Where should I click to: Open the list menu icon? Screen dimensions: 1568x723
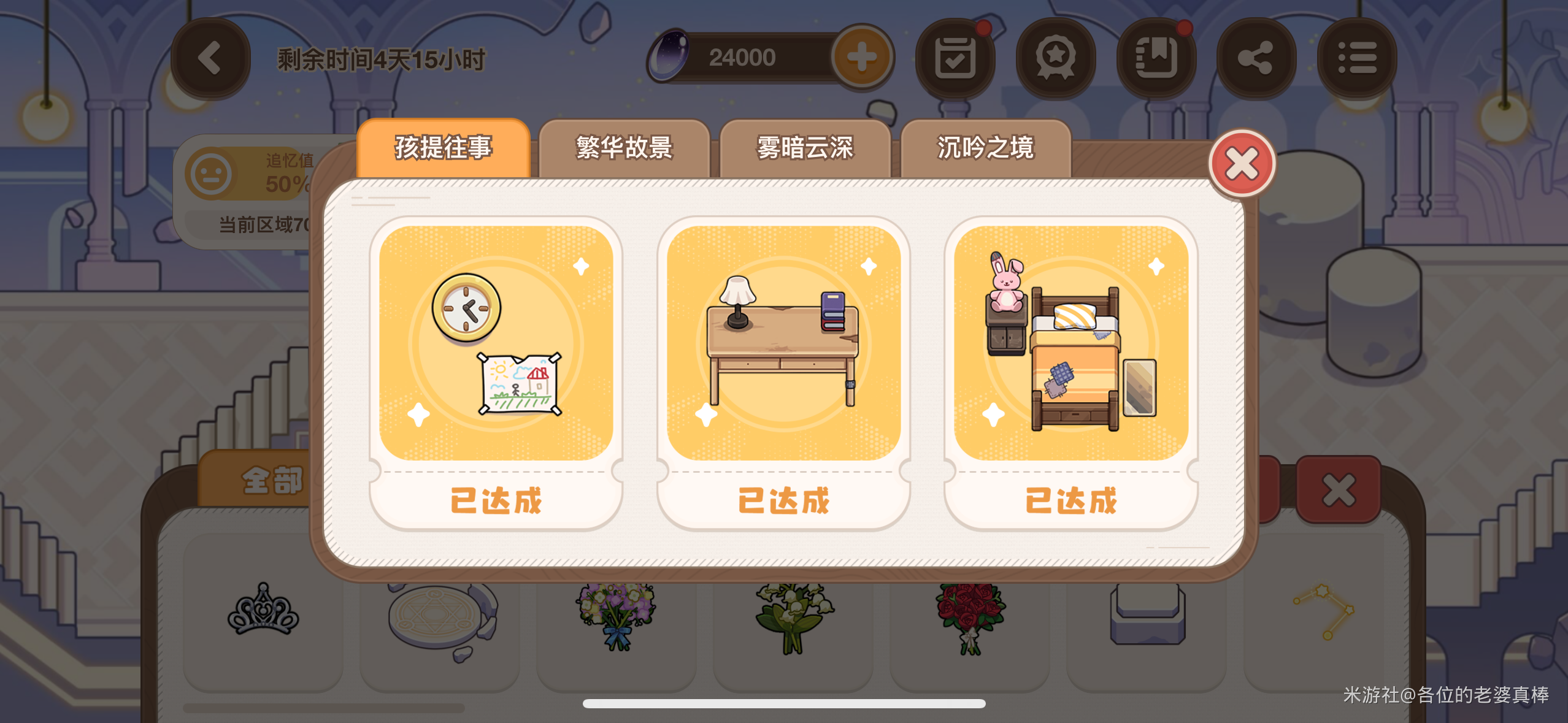pyautogui.click(x=1356, y=58)
